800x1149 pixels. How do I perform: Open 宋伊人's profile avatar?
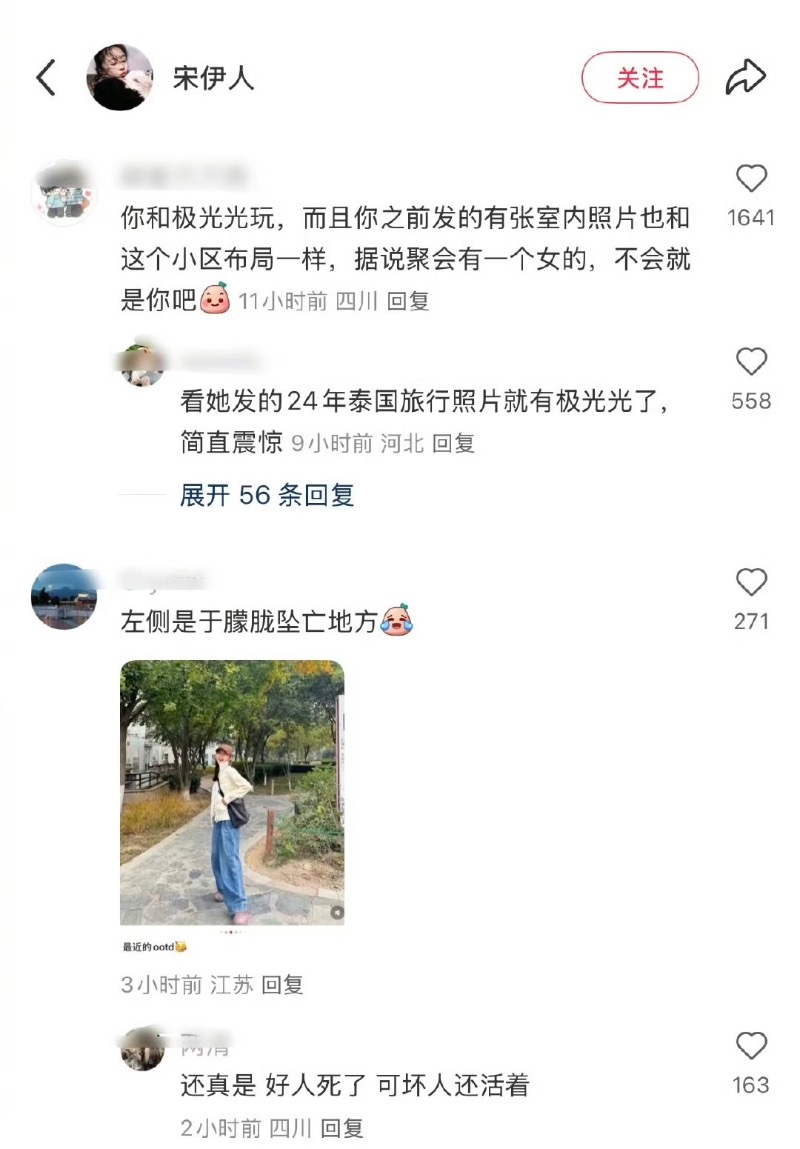[121, 77]
